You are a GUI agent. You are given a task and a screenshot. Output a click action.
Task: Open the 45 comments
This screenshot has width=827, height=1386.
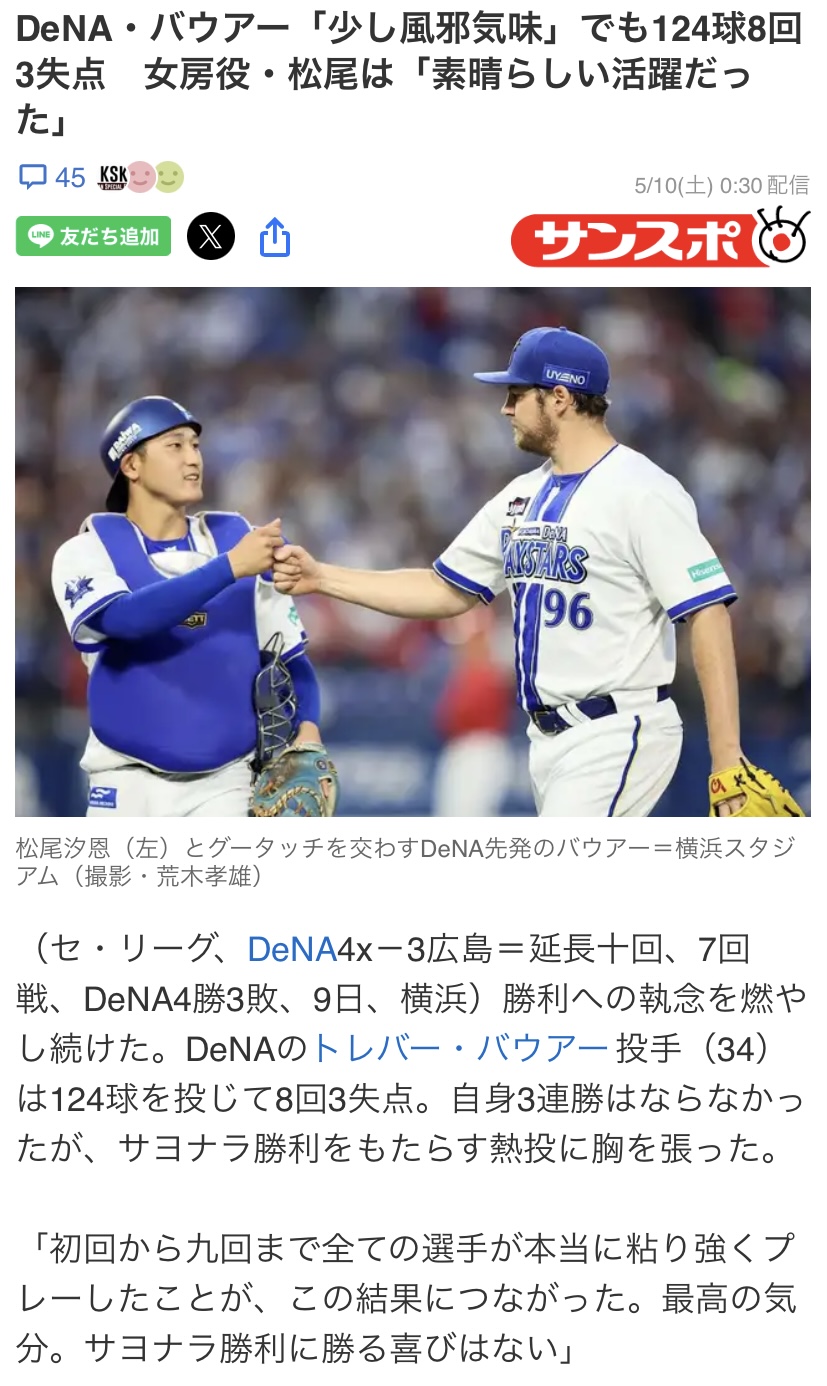[x=52, y=178]
